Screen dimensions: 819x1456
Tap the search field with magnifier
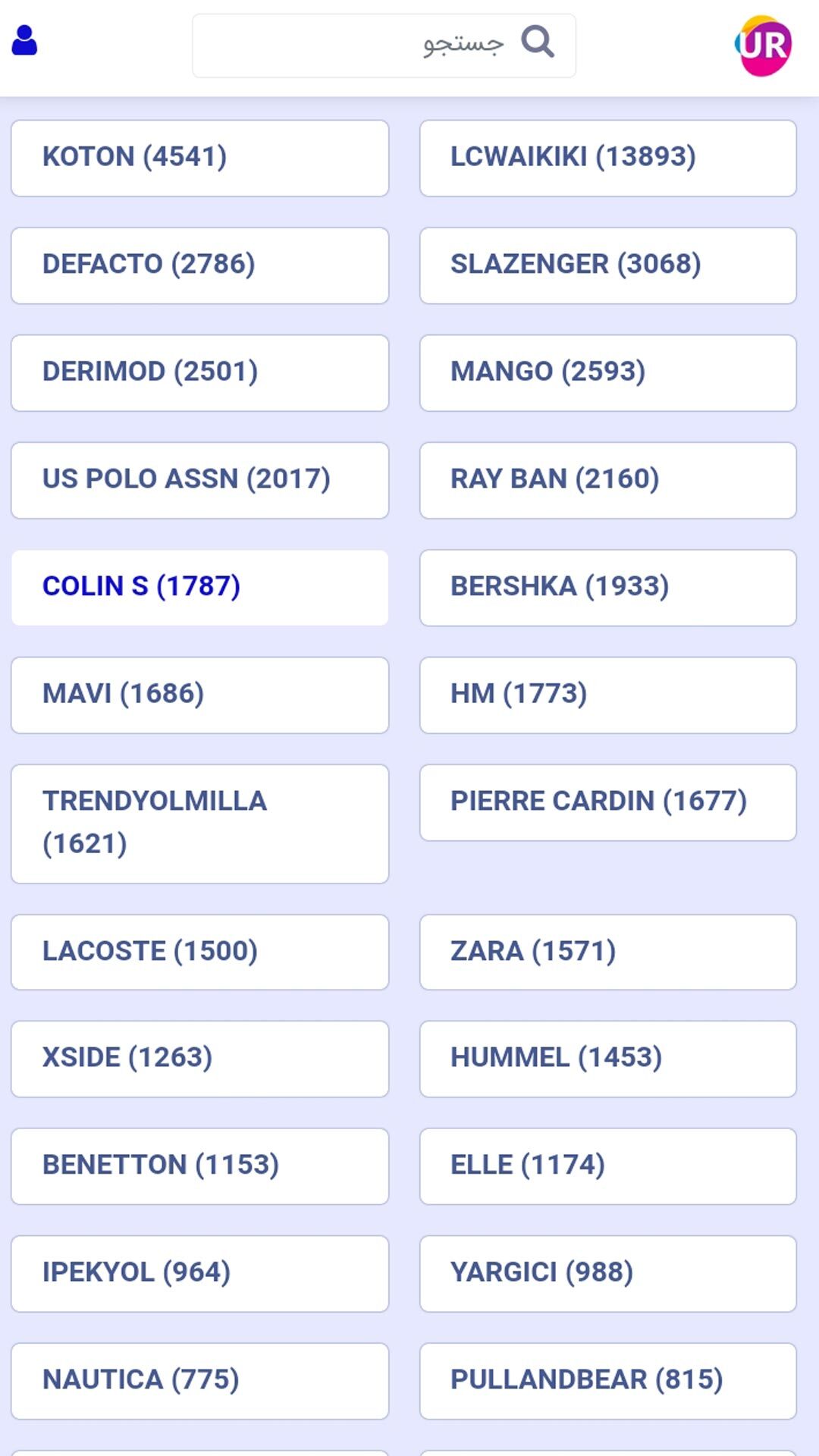(384, 45)
